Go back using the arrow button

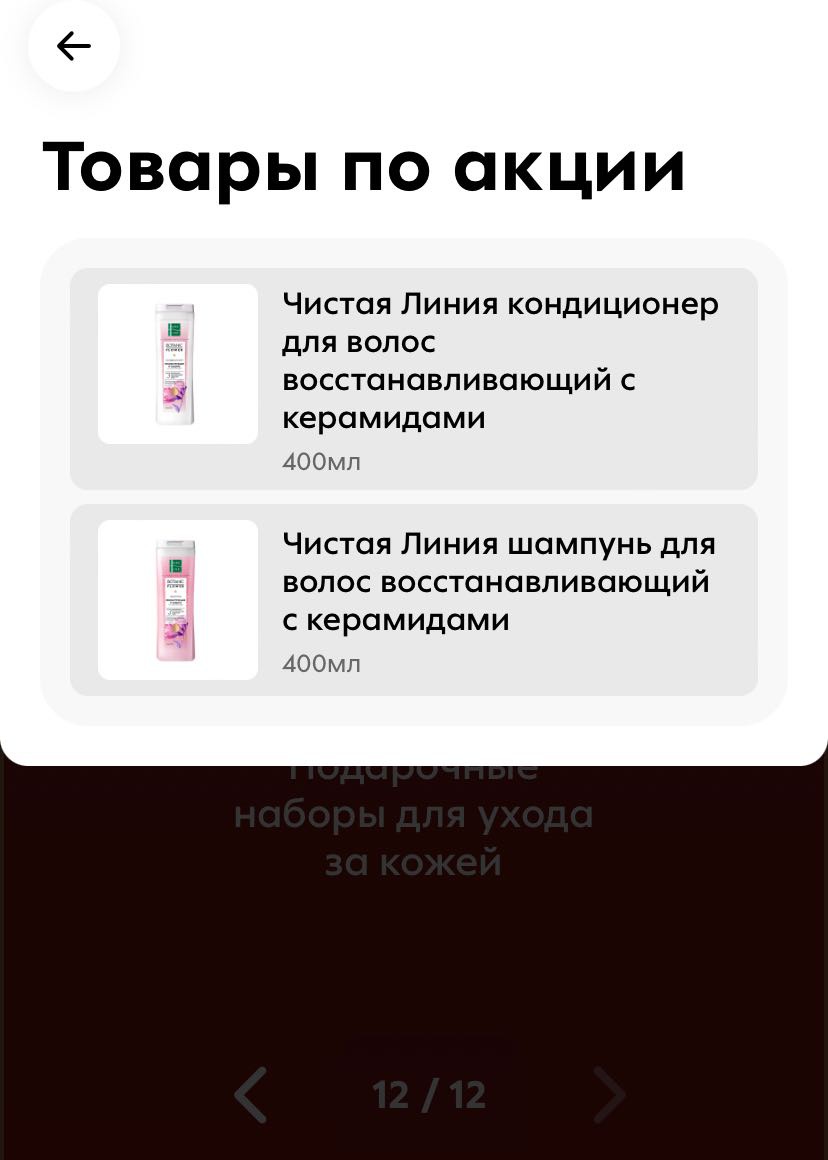click(73, 46)
